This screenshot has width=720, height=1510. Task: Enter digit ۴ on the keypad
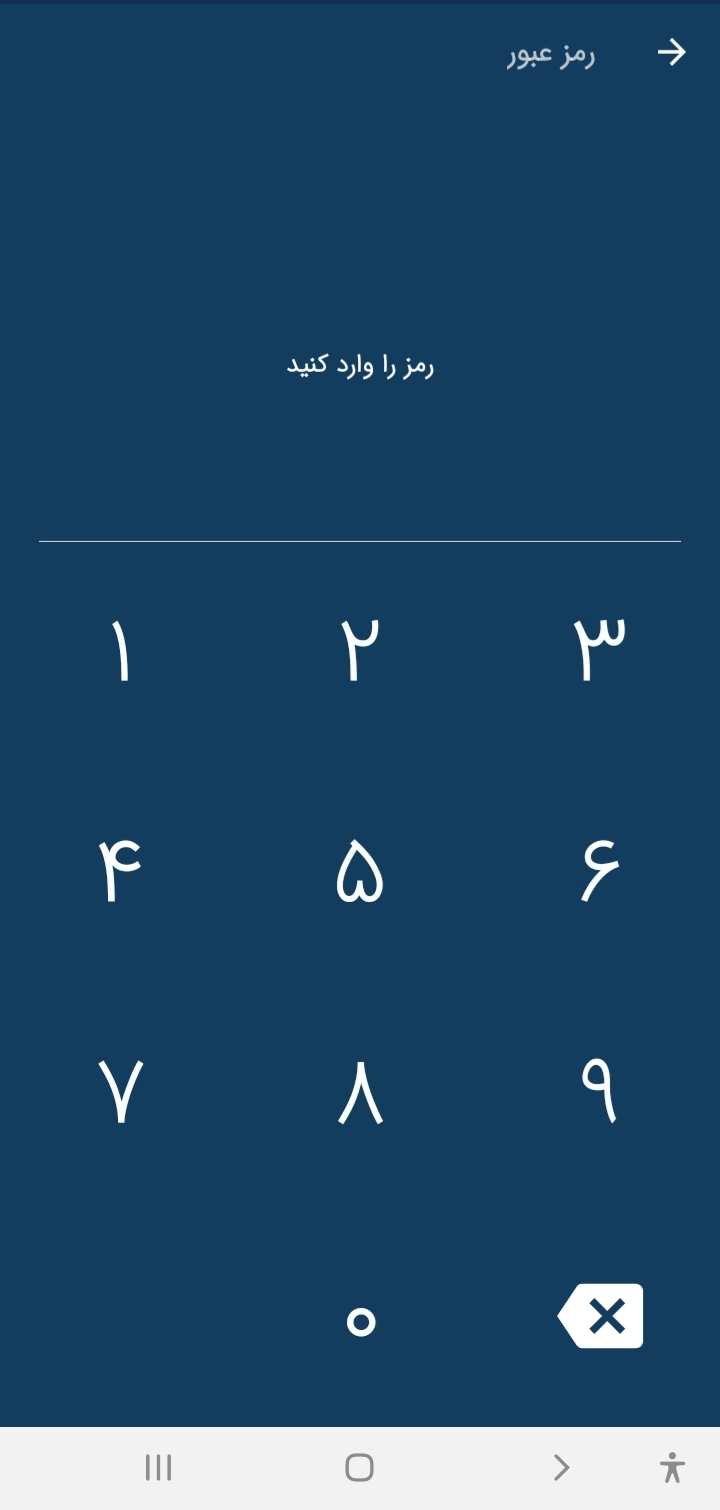tap(120, 870)
